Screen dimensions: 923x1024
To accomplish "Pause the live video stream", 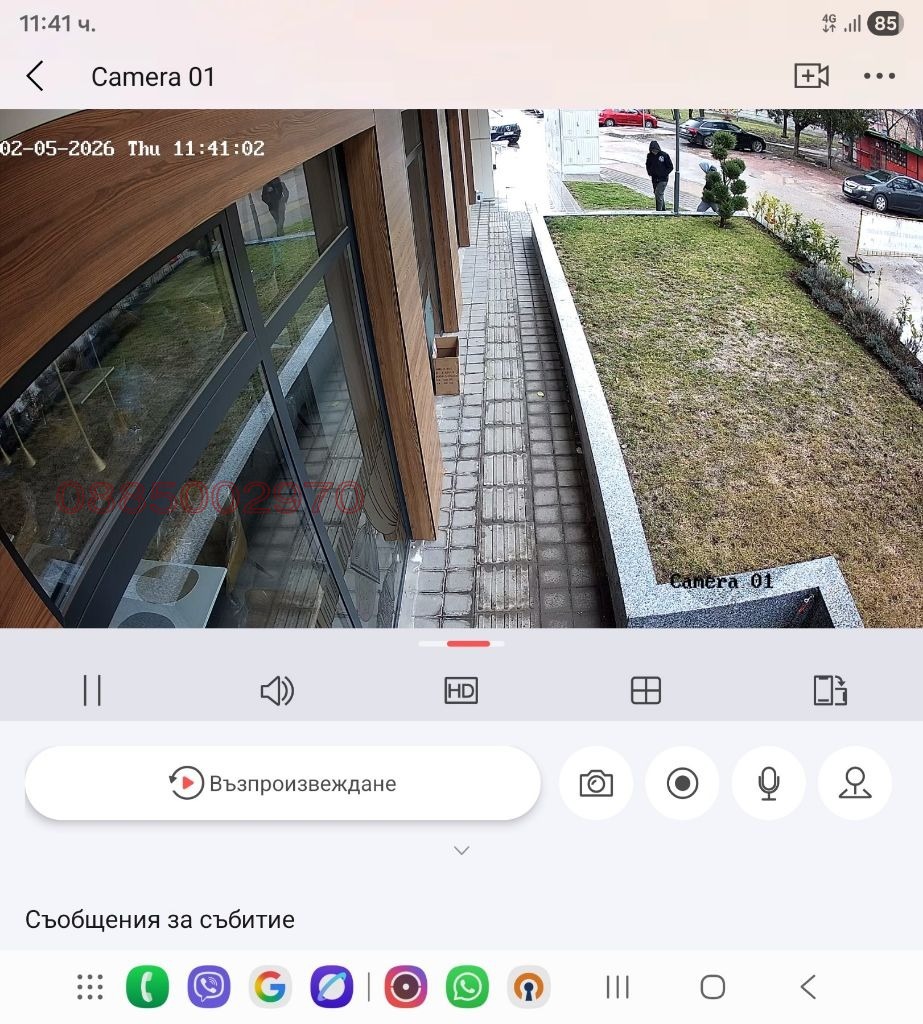I will tap(92, 690).
